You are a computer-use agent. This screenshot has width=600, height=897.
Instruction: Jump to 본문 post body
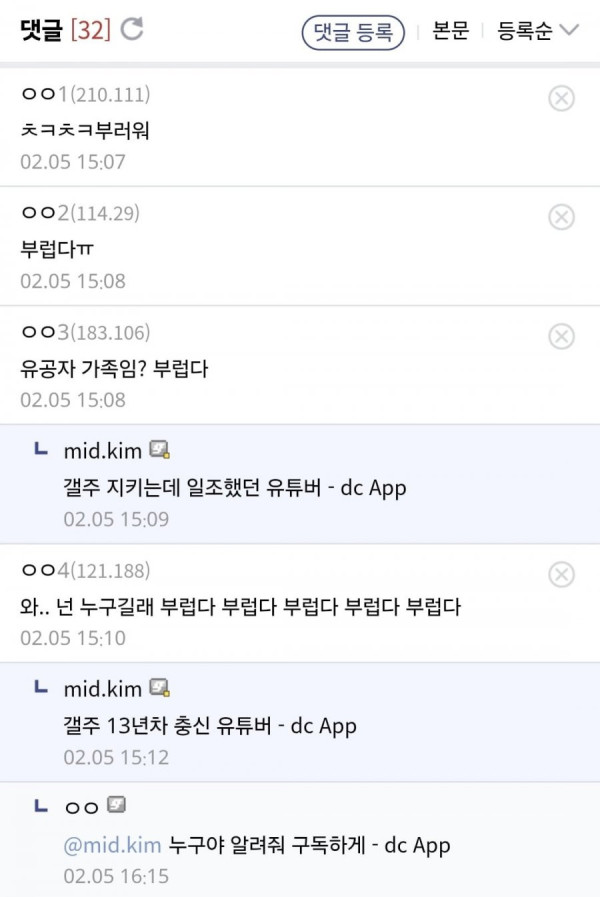click(x=450, y=31)
